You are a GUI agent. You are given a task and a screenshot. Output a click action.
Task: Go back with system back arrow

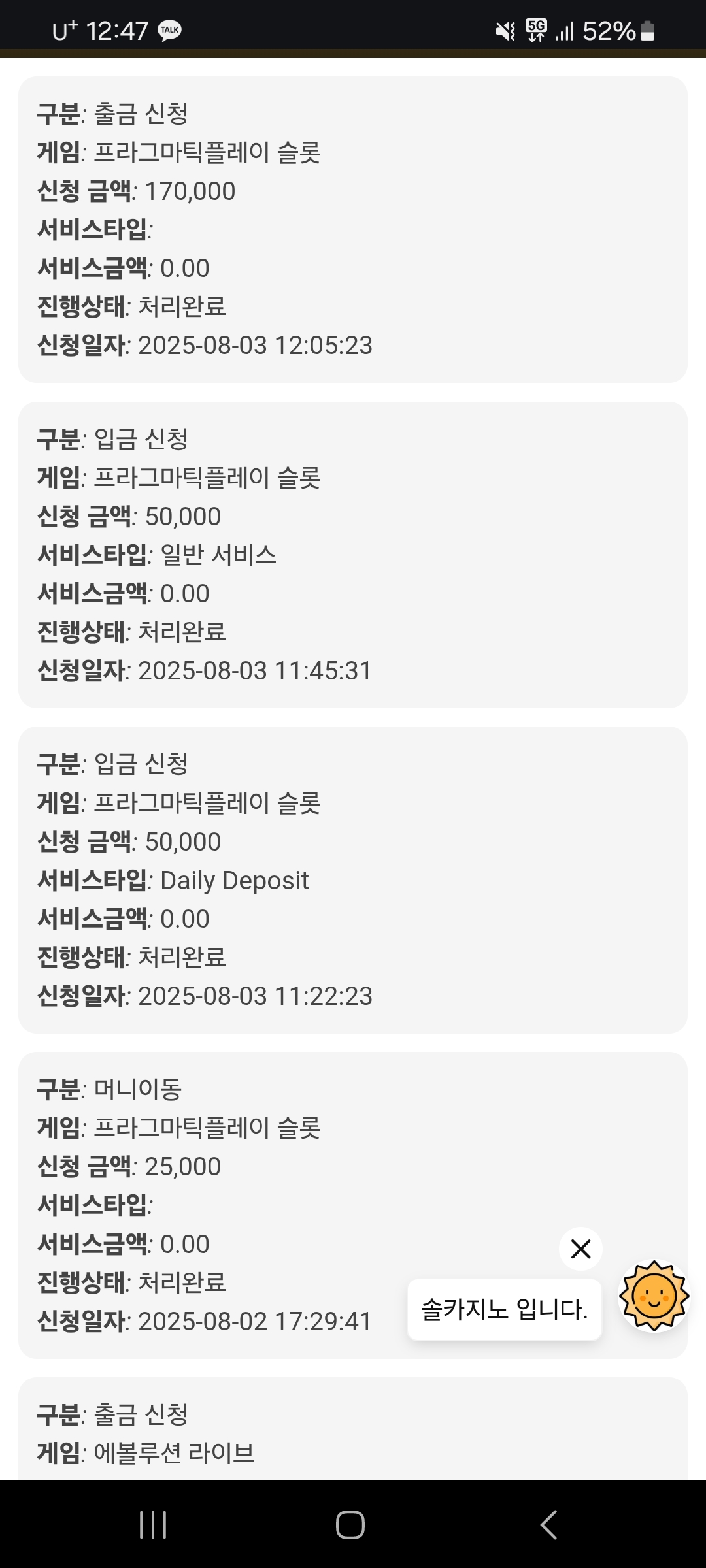click(548, 1525)
